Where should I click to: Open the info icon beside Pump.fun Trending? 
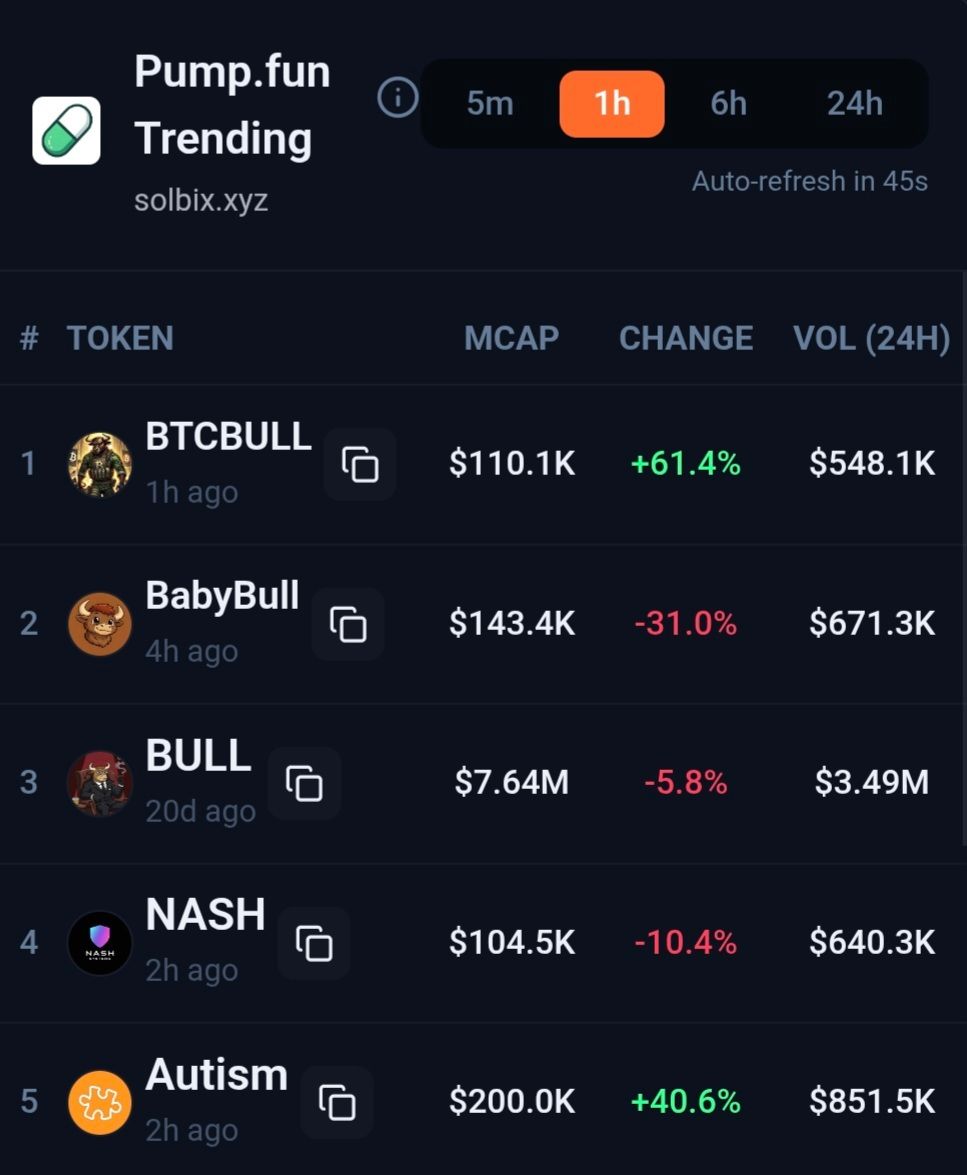tap(397, 99)
